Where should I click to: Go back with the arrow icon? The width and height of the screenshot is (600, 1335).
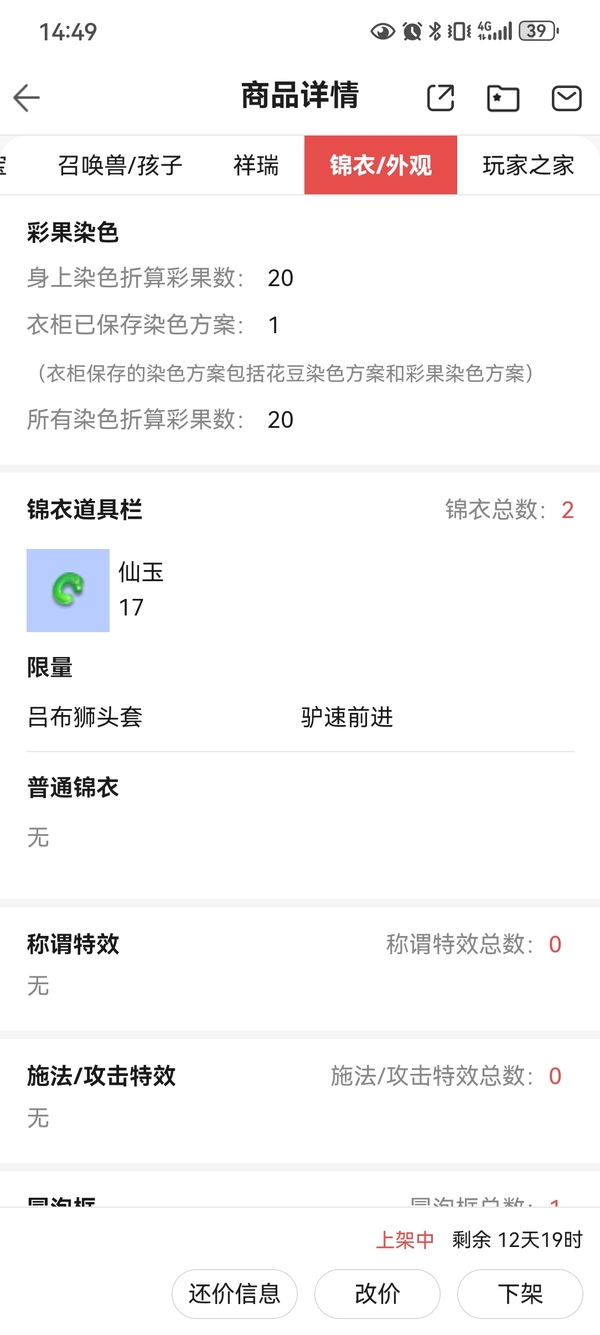click(x=26, y=97)
